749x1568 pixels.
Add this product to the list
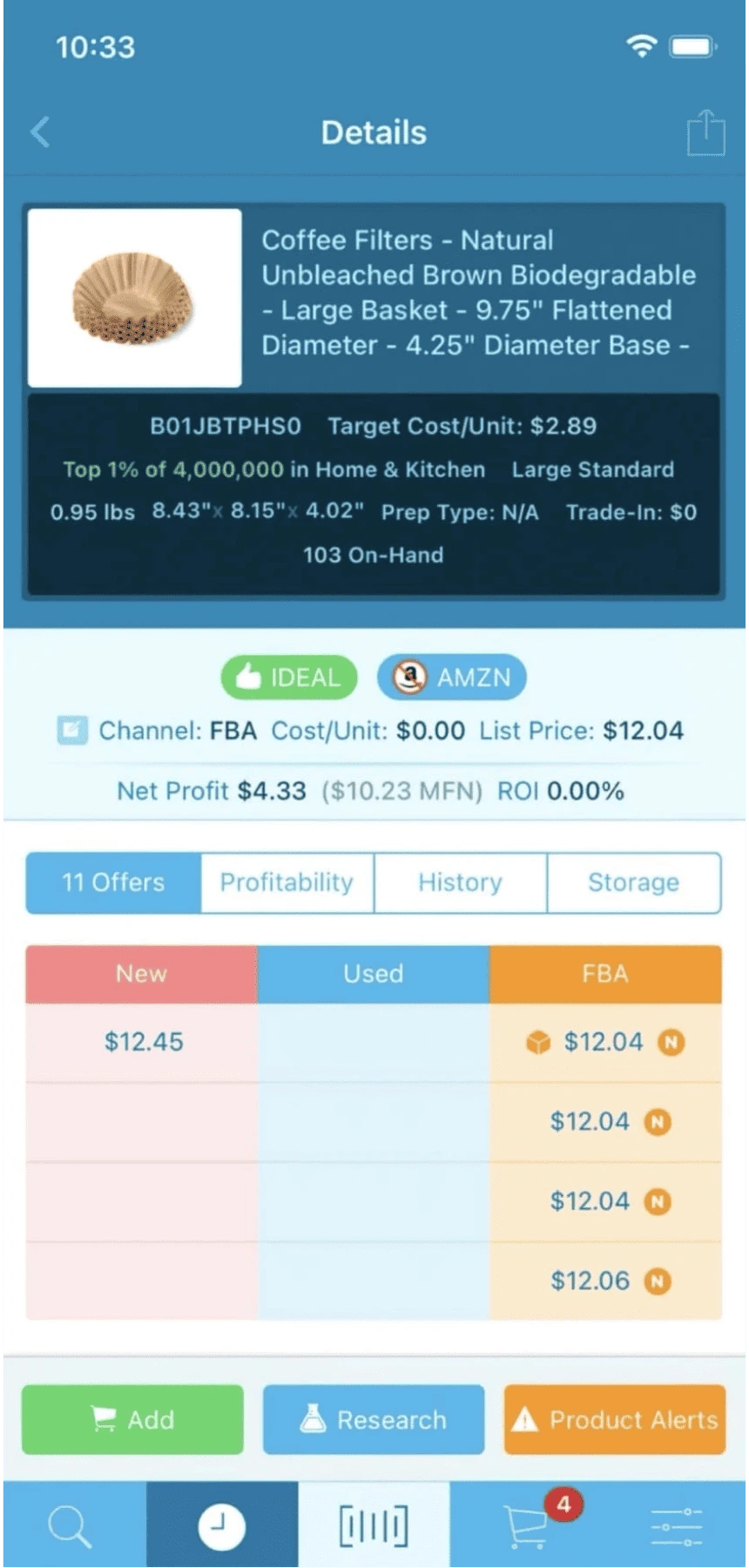click(x=132, y=1420)
